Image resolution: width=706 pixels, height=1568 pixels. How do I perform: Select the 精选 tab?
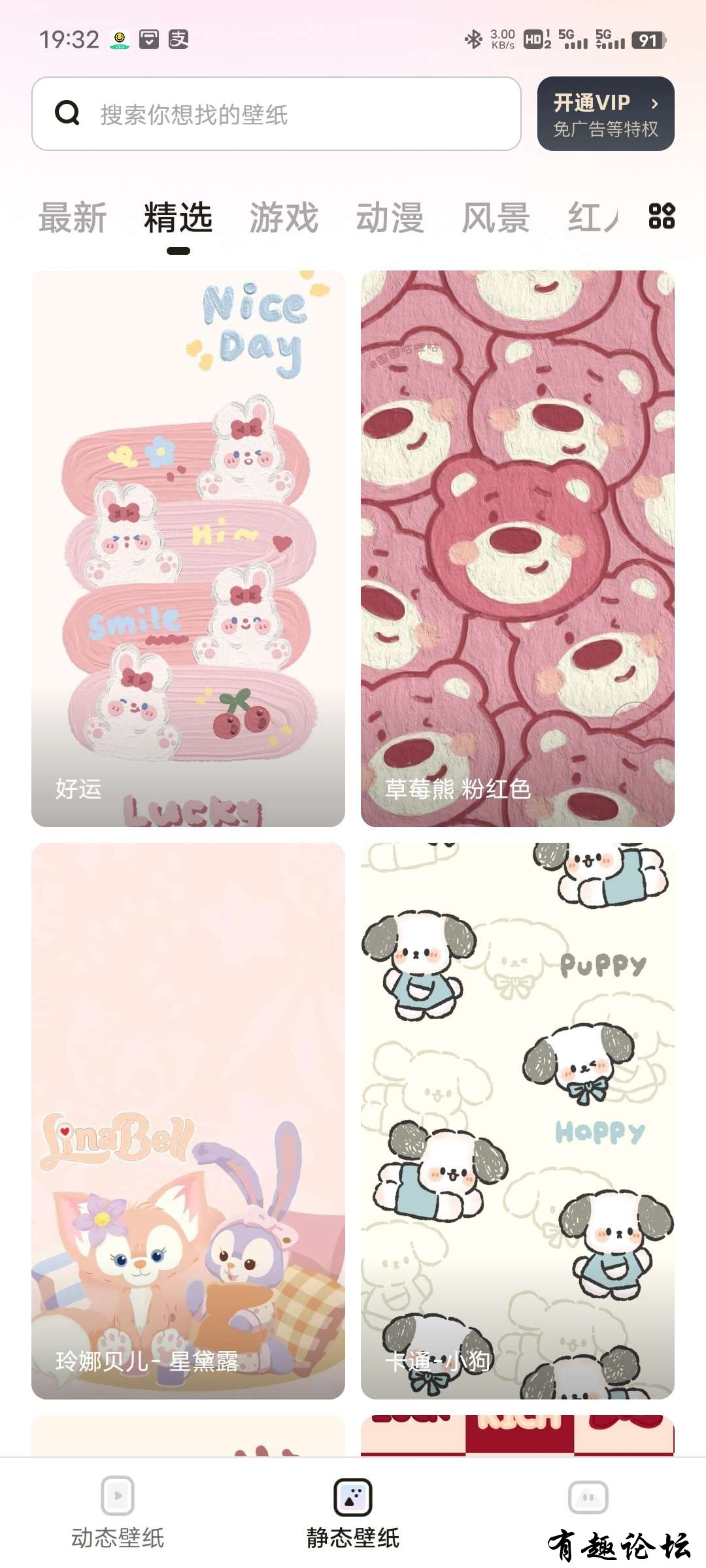[178, 218]
